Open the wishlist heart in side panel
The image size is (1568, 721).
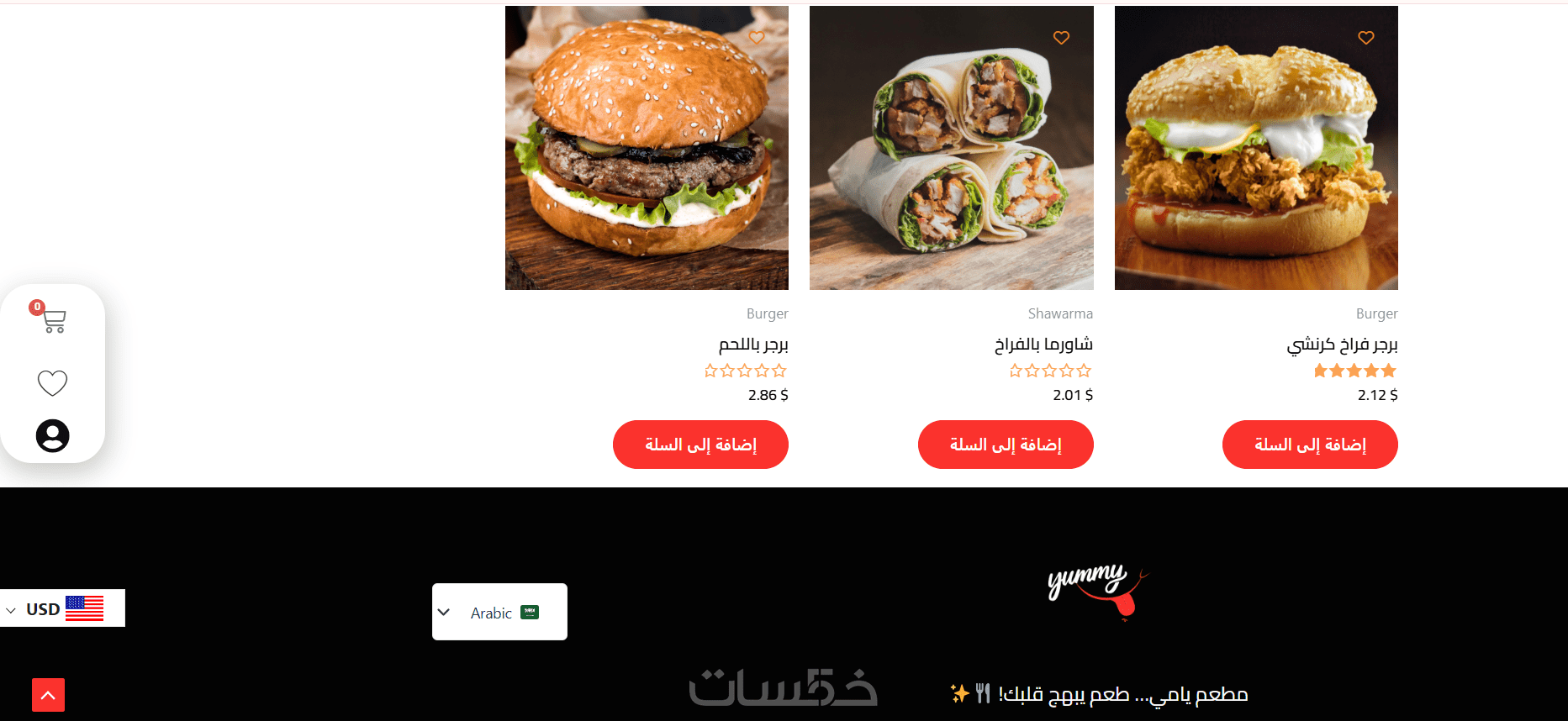(x=52, y=383)
